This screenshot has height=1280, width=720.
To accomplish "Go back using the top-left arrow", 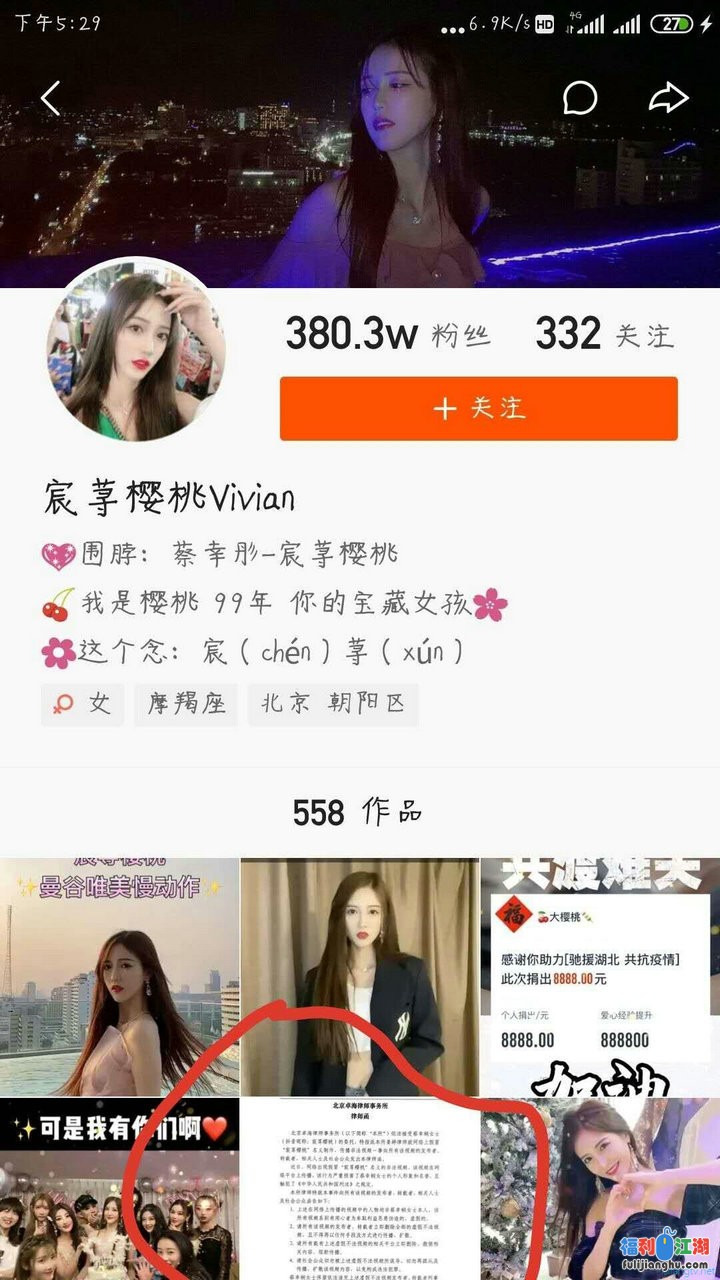I will click(51, 98).
